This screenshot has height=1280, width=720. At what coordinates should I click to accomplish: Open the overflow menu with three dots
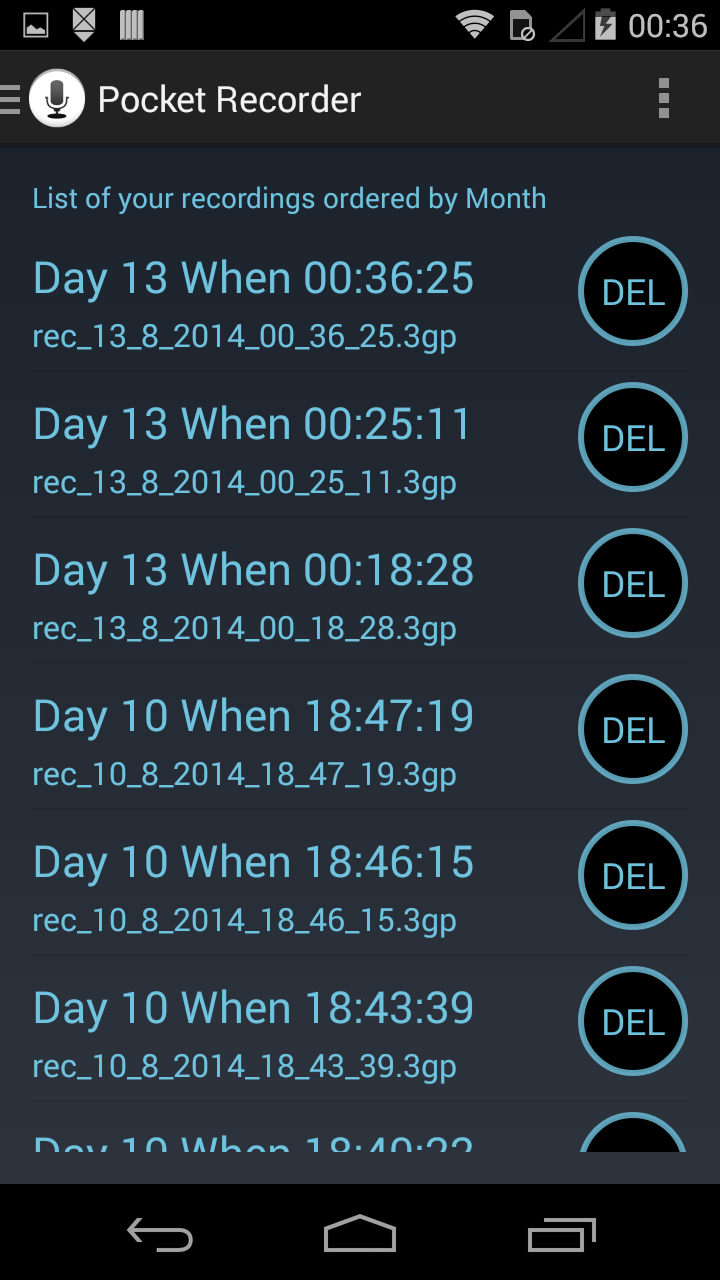tap(663, 98)
